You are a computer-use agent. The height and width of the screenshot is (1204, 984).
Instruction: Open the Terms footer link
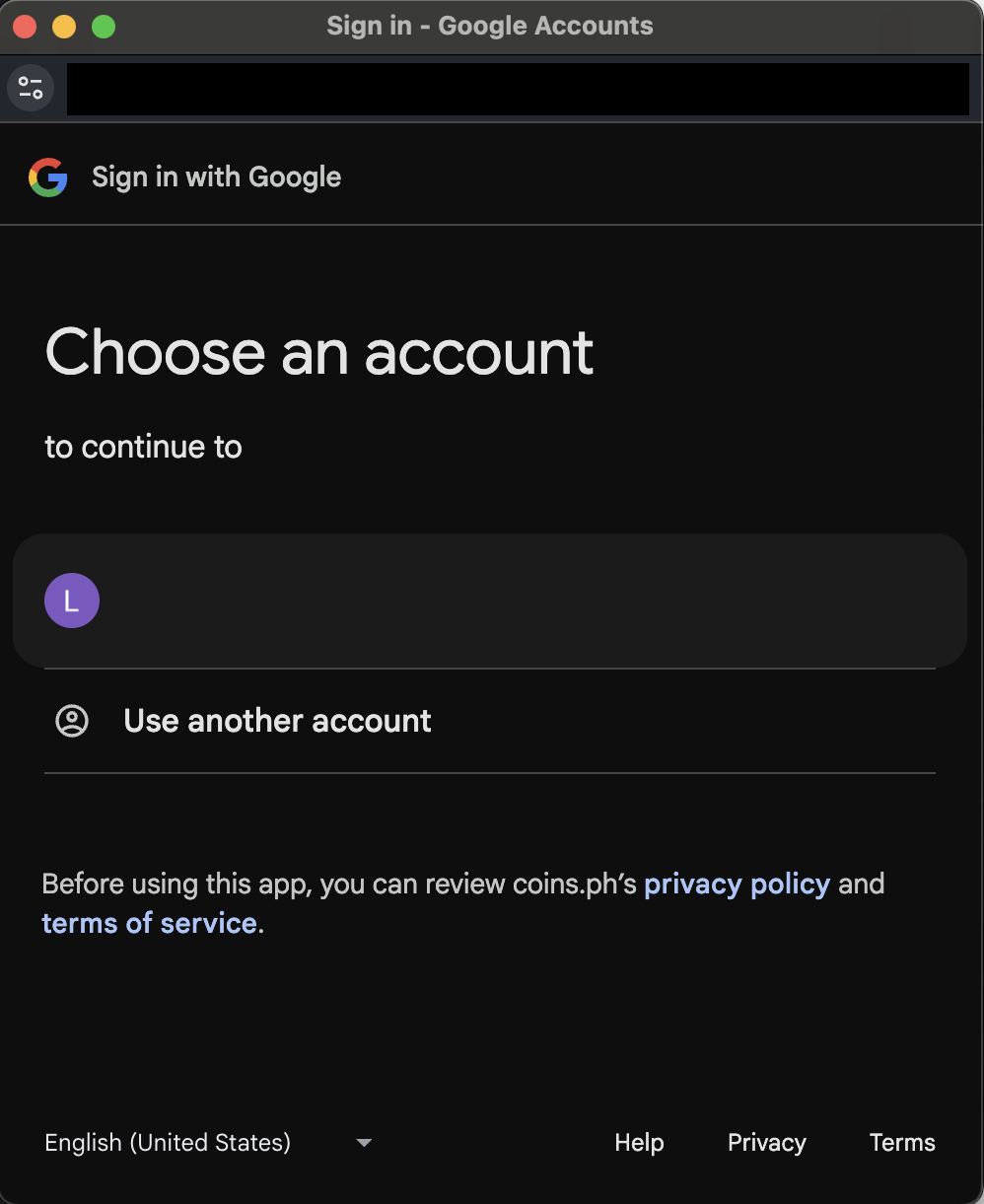pyautogui.click(x=901, y=1143)
